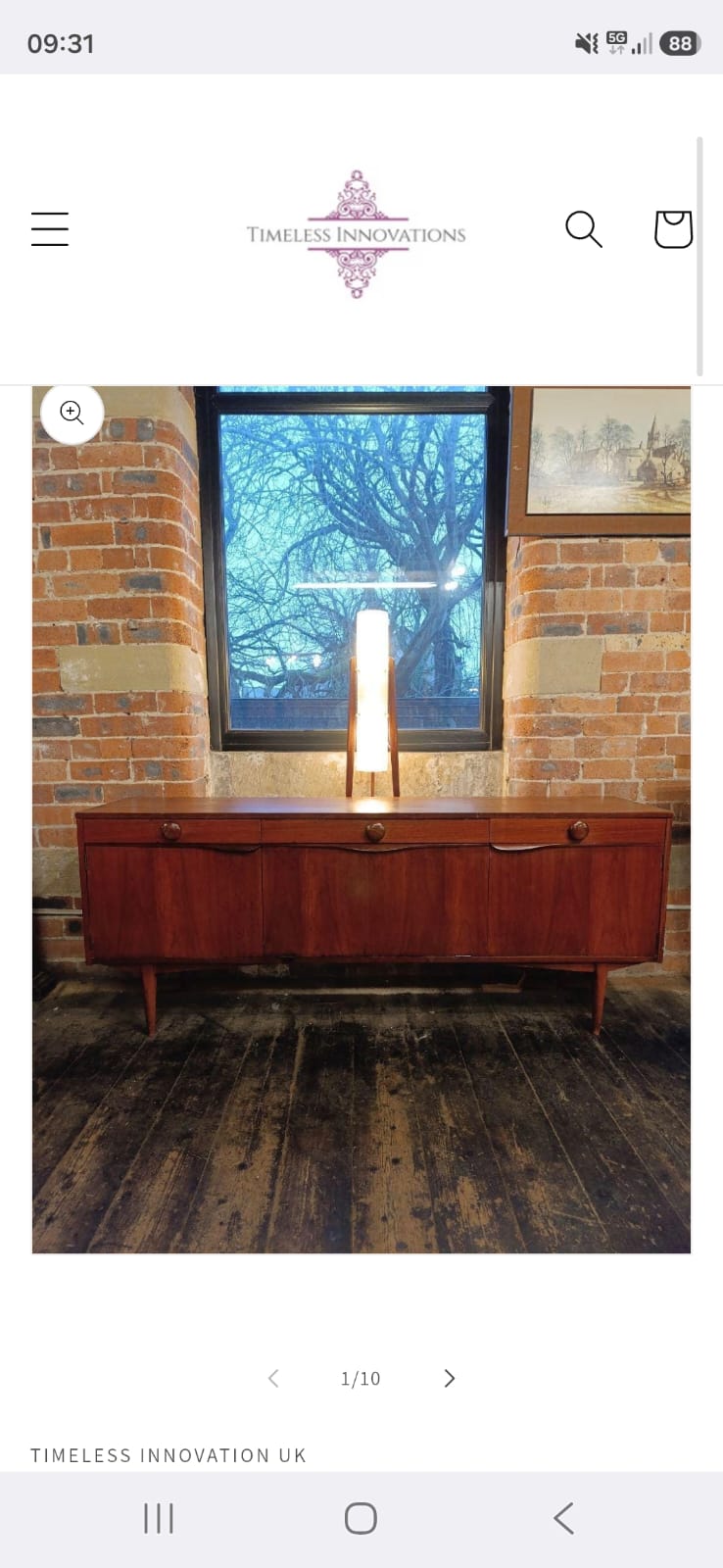Screen dimensions: 723x1568
Task: Open the recent apps view
Action: coord(159,1518)
